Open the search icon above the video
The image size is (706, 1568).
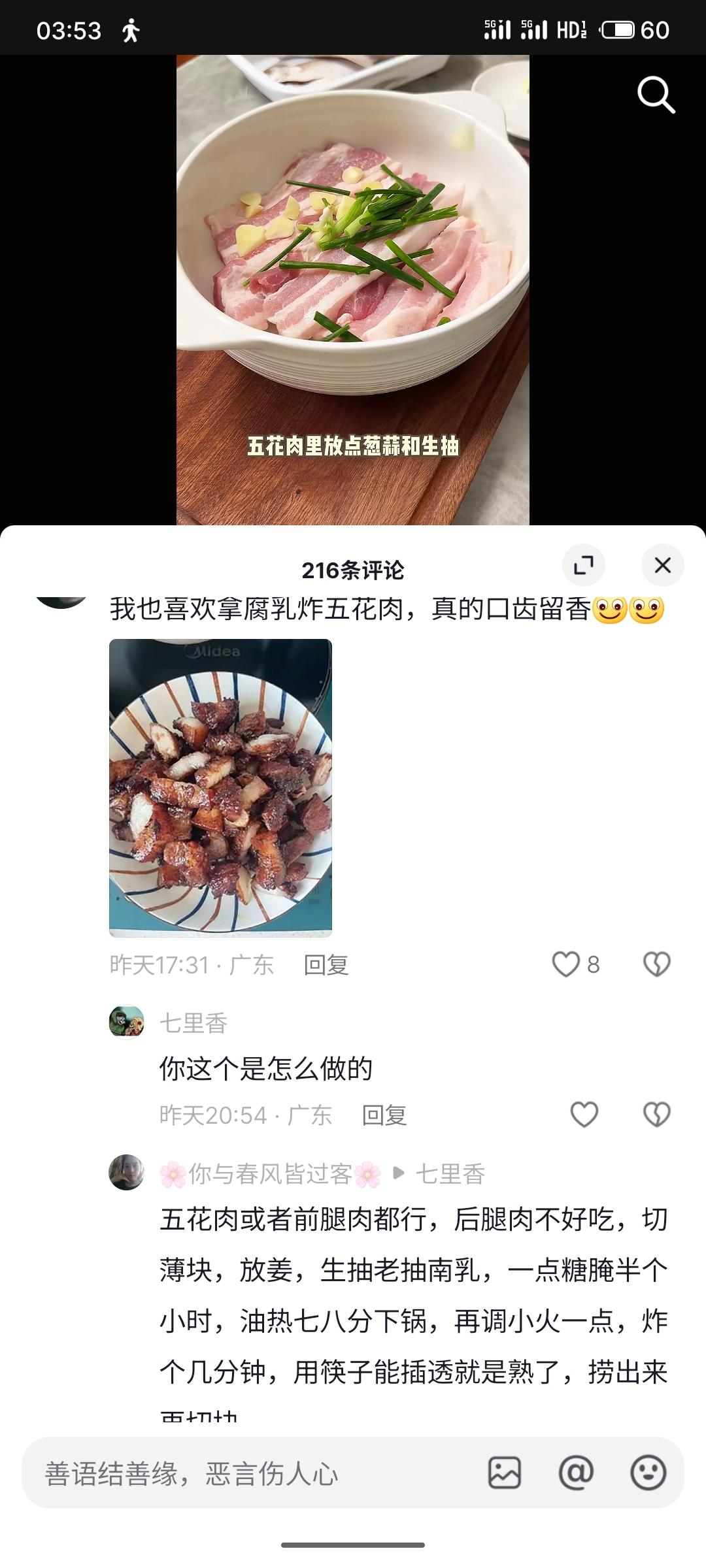656,95
